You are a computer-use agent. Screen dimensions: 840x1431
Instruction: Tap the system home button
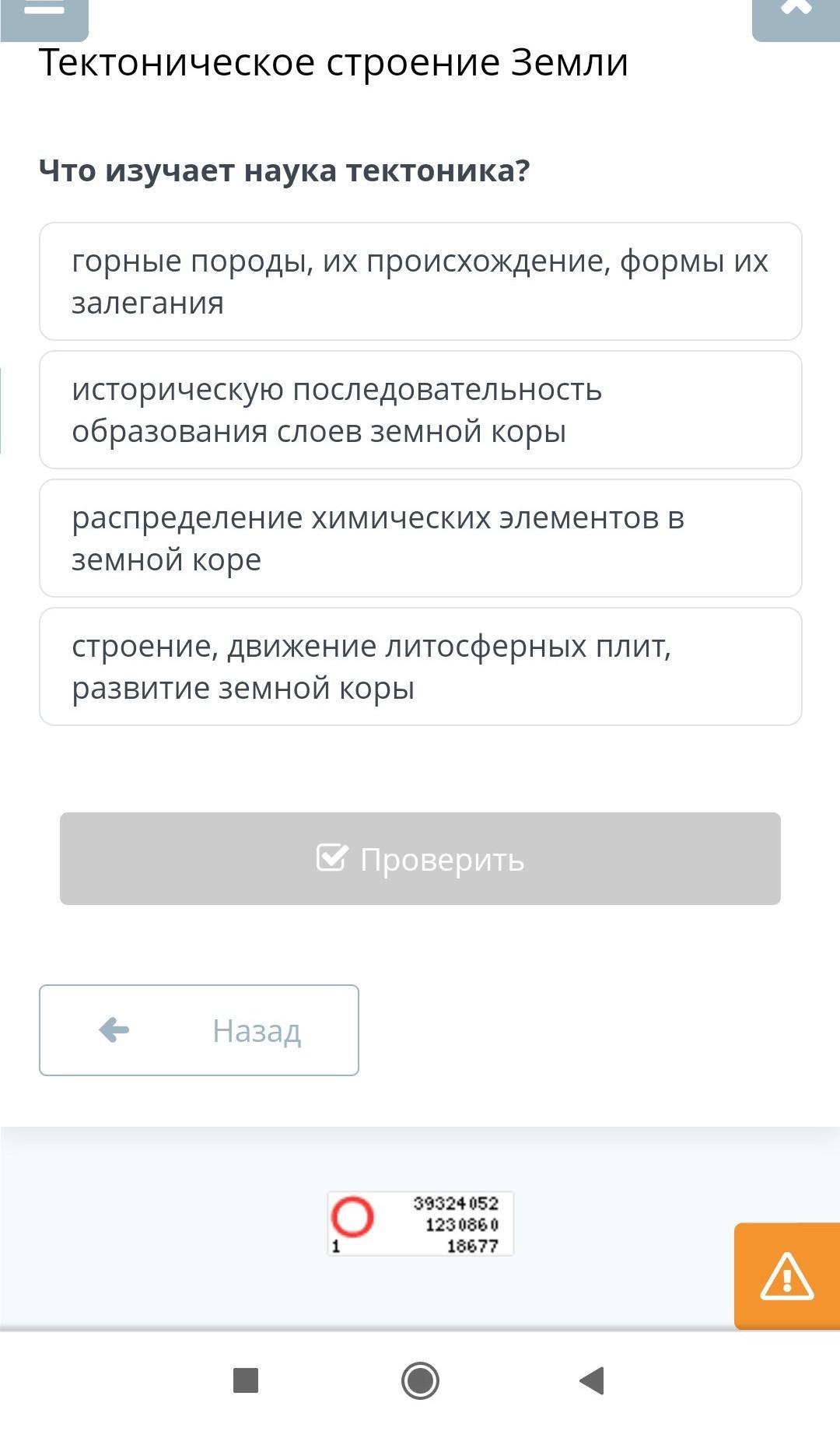pyautogui.click(x=420, y=1380)
